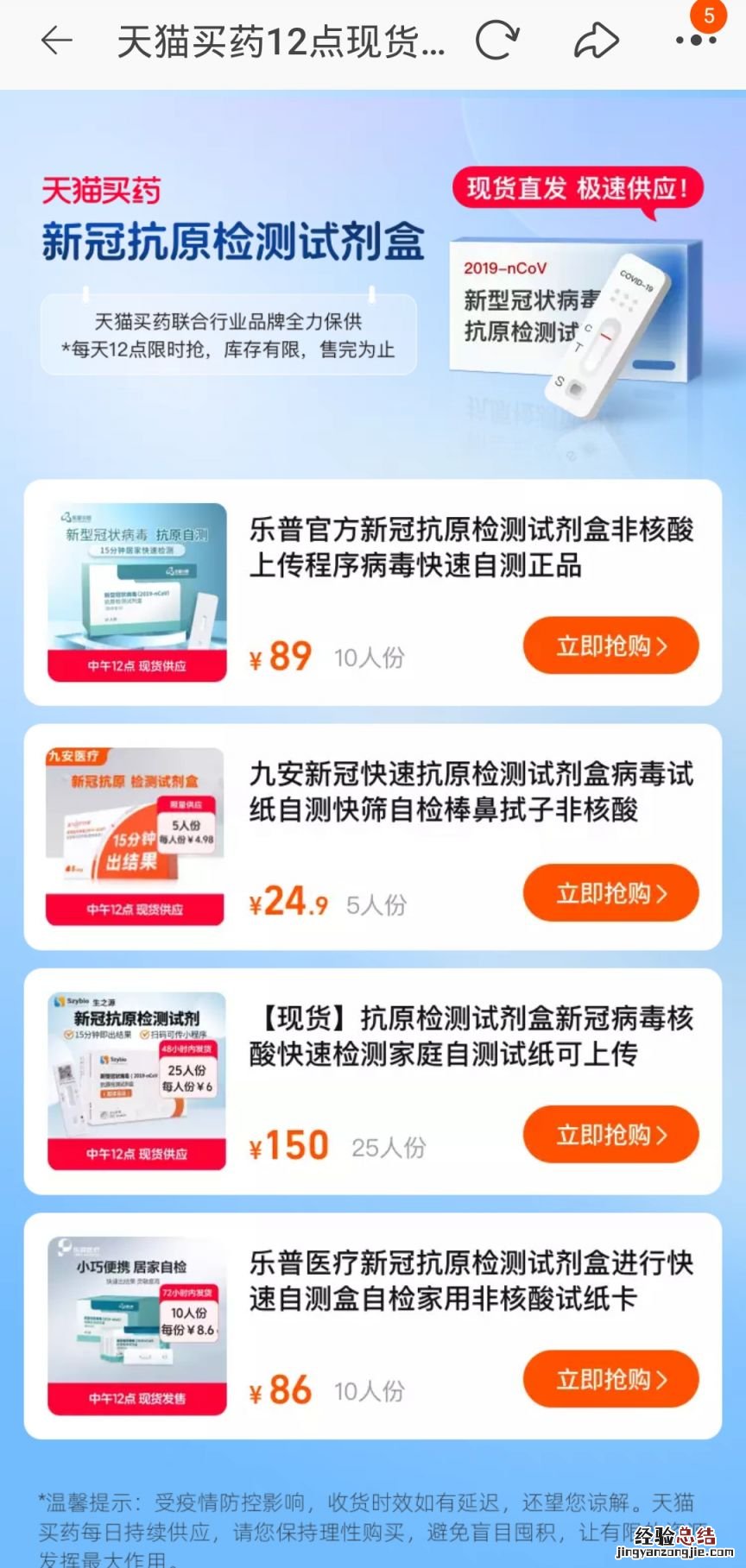Viewport: 746px width, 1568px height.
Task: Share this Tmall pharmacy page
Action: pyautogui.click(x=597, y=41)
